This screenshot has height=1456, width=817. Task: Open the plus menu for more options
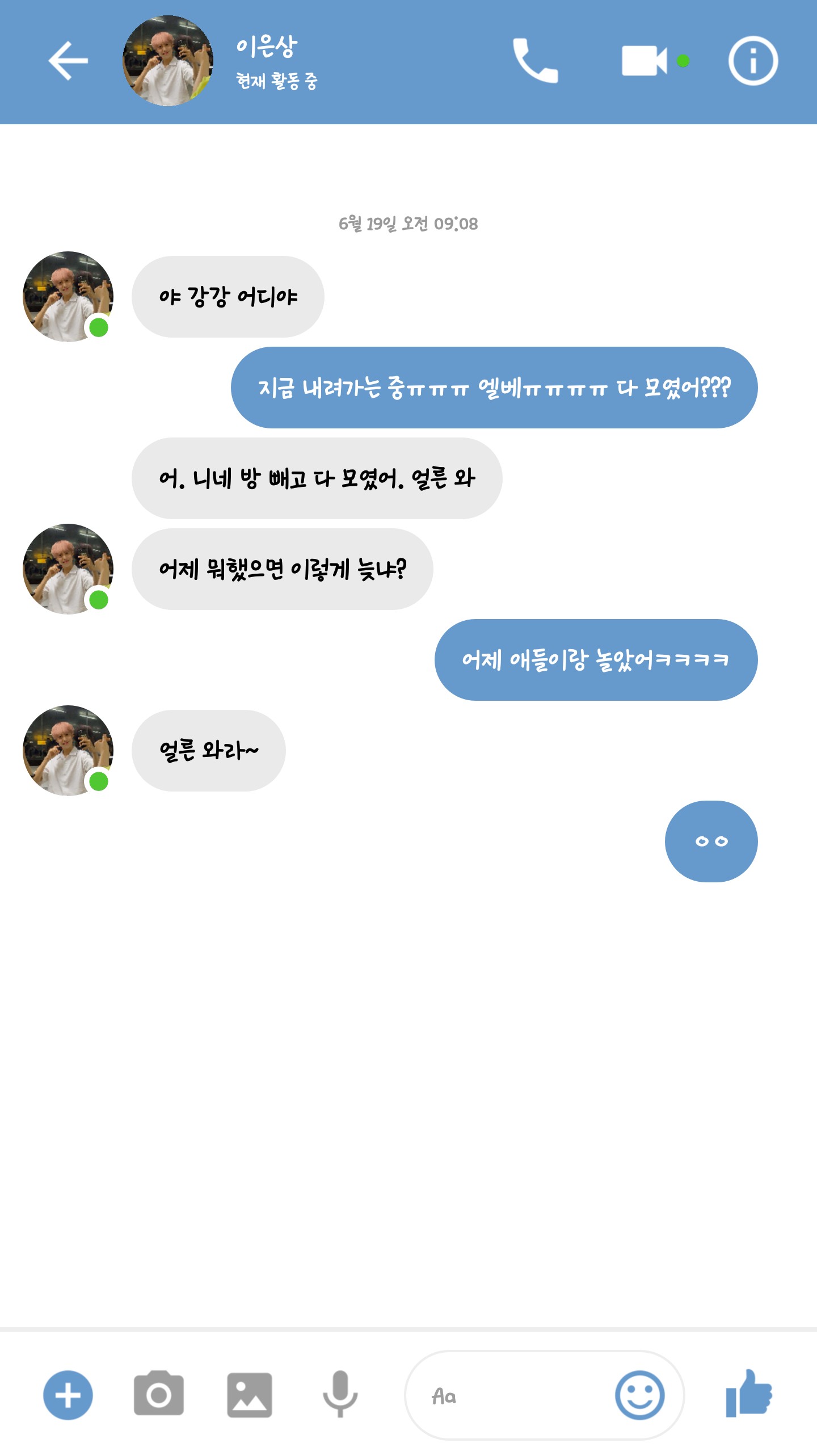point(68,1395)
